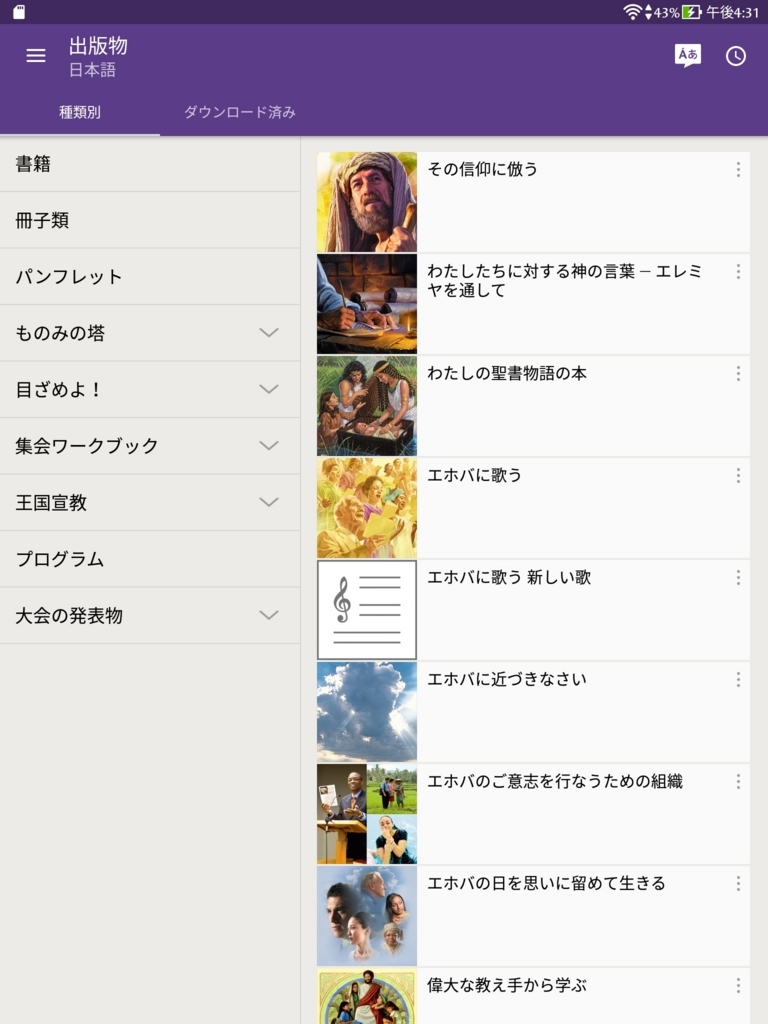
Task: Open the language selection icon
Action: [x=687, y=56]
